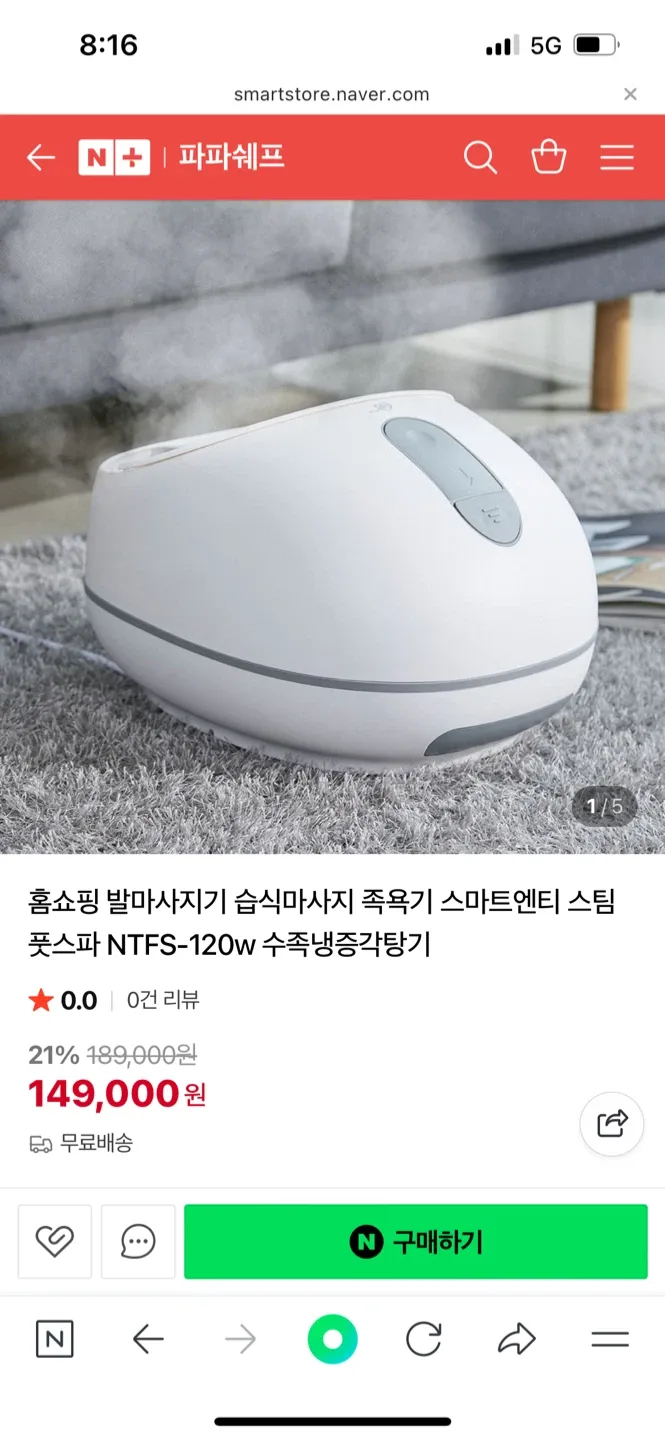The image size is (665, 1440).
Task: Open the browser toolbar menu
Action: [610, 1339]
